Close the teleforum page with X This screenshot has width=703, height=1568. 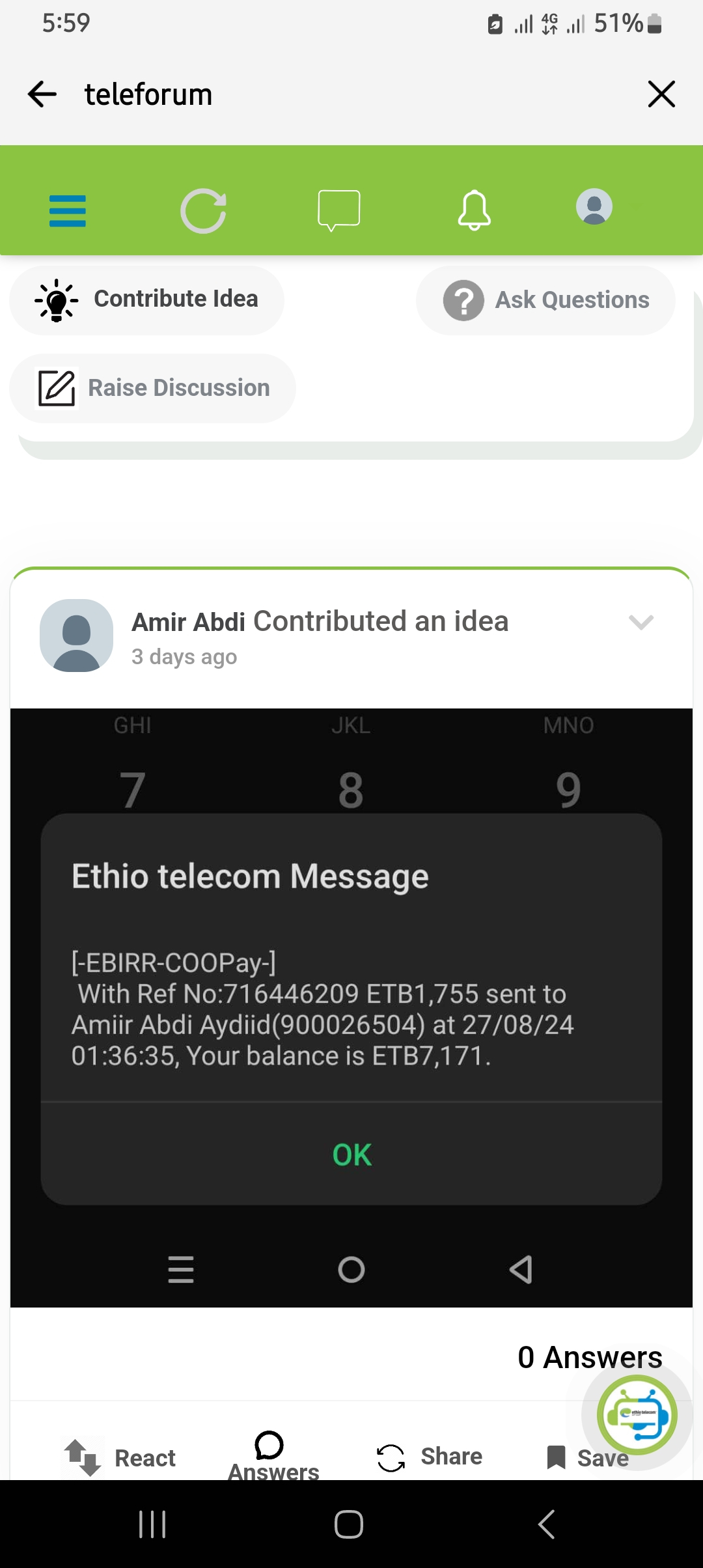tap(661, 94)
